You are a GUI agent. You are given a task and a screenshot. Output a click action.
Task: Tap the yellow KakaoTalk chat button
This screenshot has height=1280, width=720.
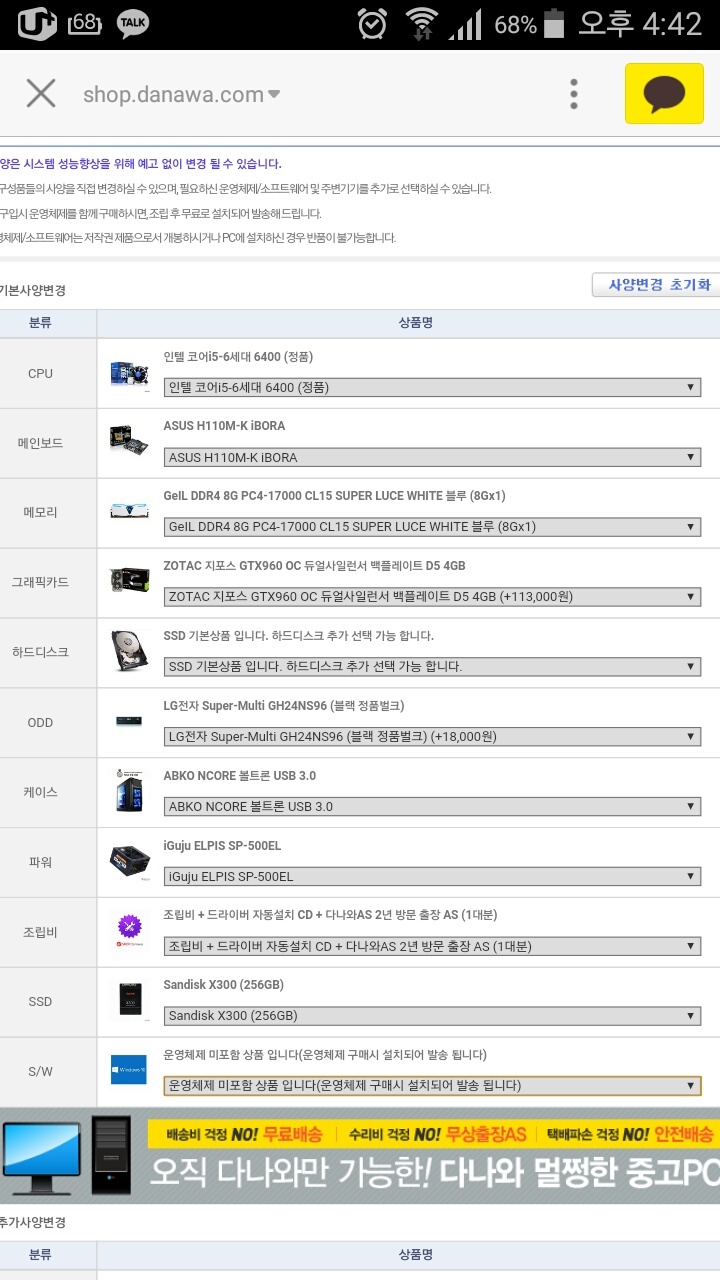(664, 94)
